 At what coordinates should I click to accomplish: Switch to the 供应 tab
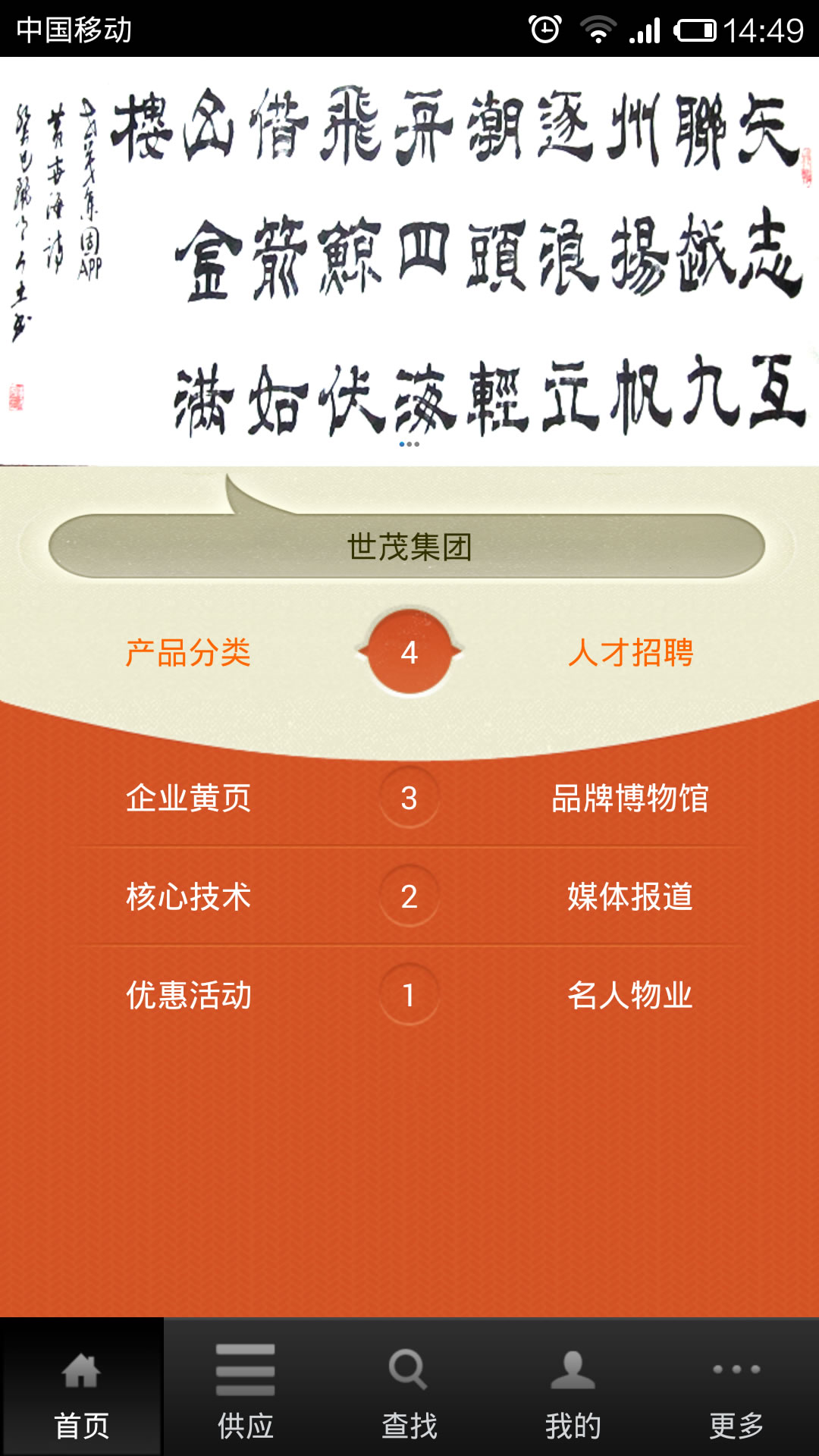pyautogui.click(x=246, y=1388)
